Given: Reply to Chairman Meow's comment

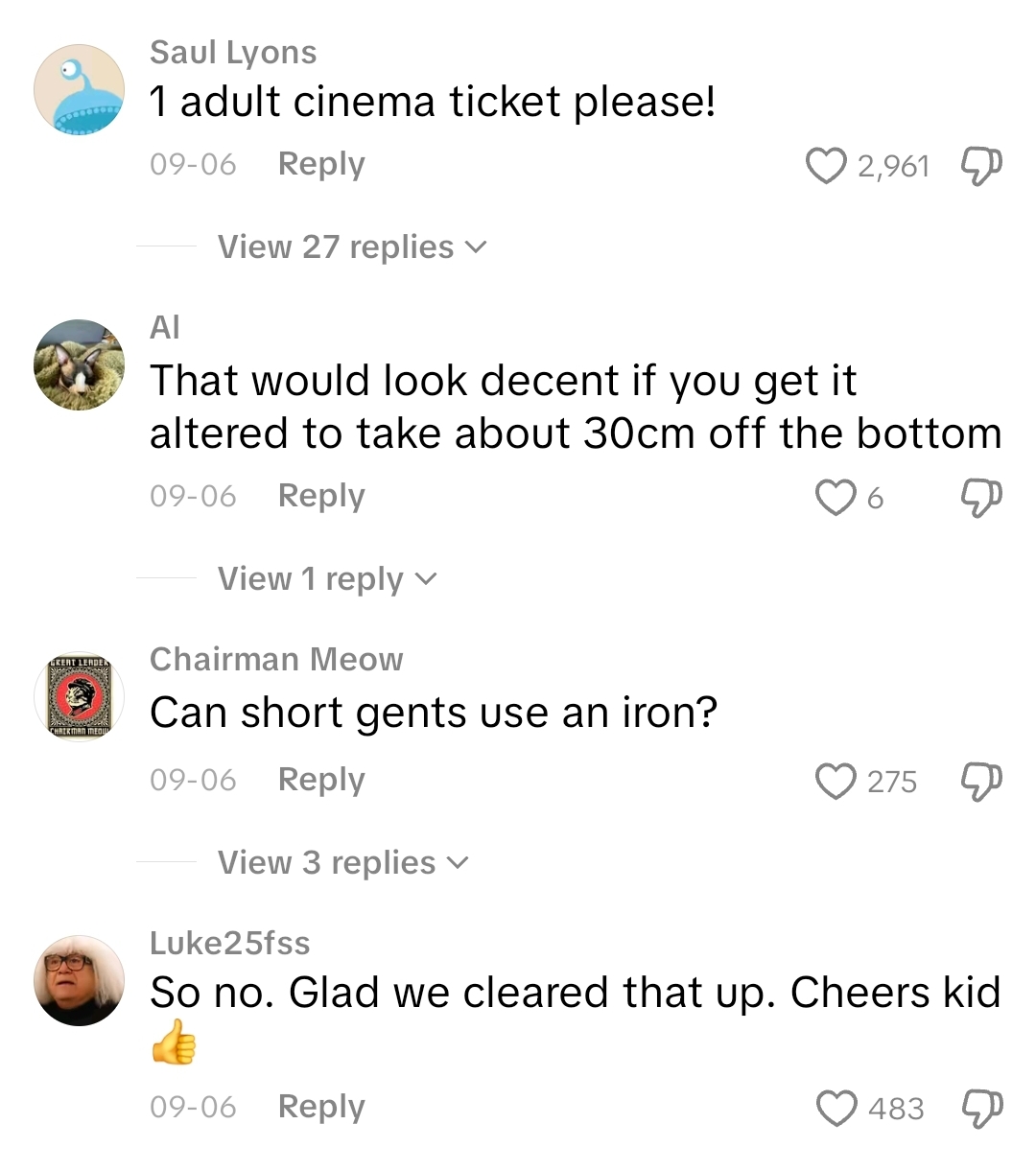Looking at the screenshot, I should click(x=320, y=780).
